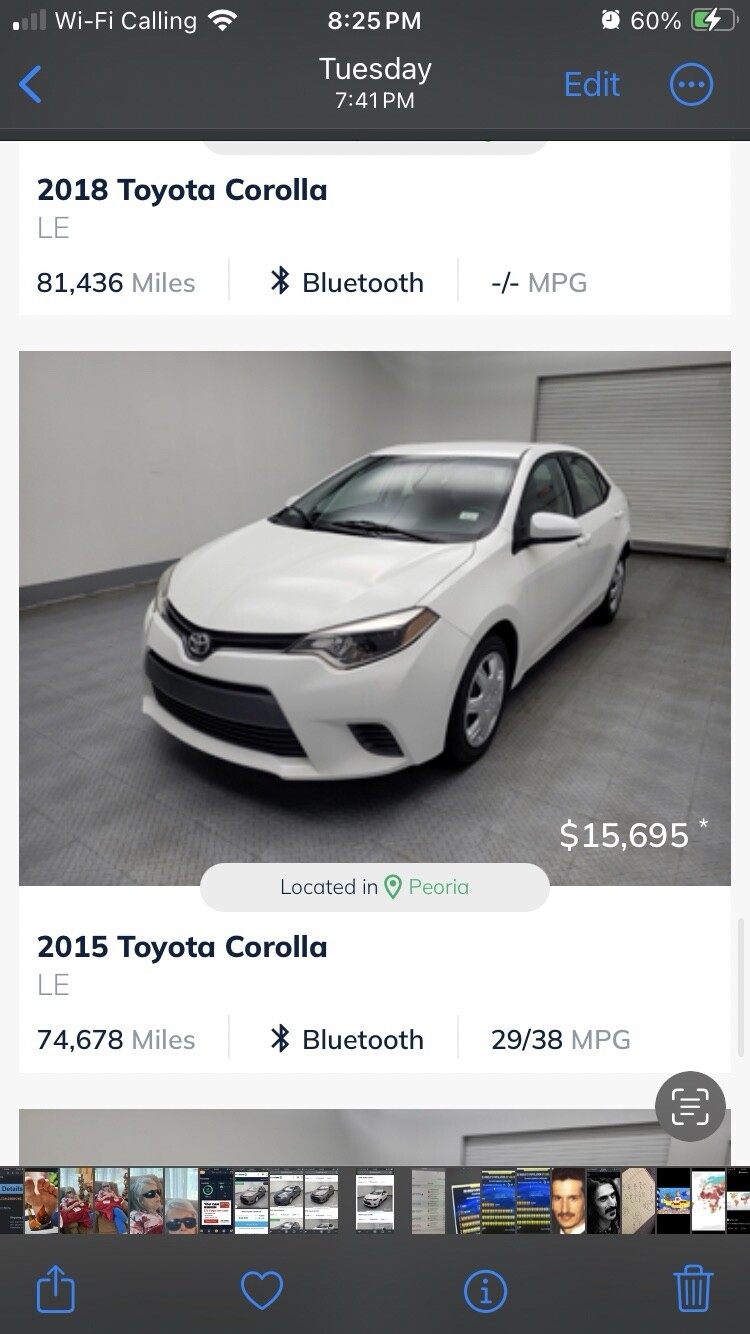Favorite this photo with the heart
The height and width of the screenshot is (1334, 750).
[262, 1290]
